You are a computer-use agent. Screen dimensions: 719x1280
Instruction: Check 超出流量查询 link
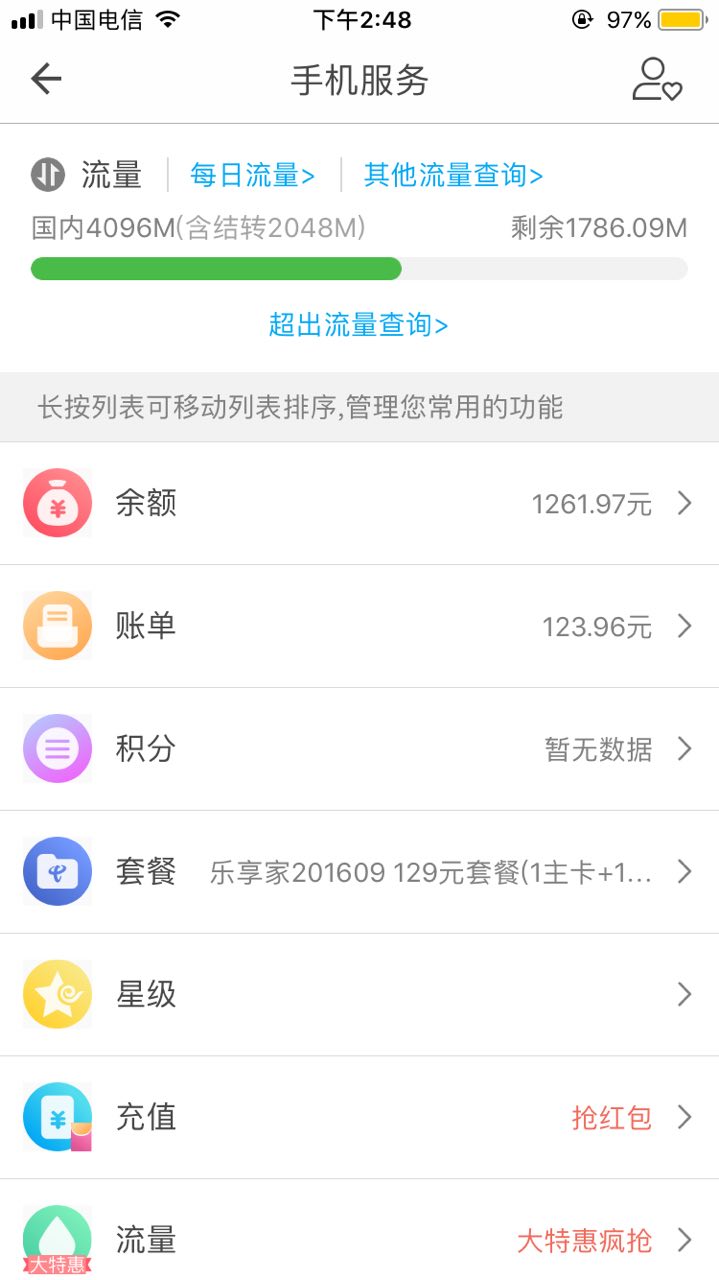[358, 325]
